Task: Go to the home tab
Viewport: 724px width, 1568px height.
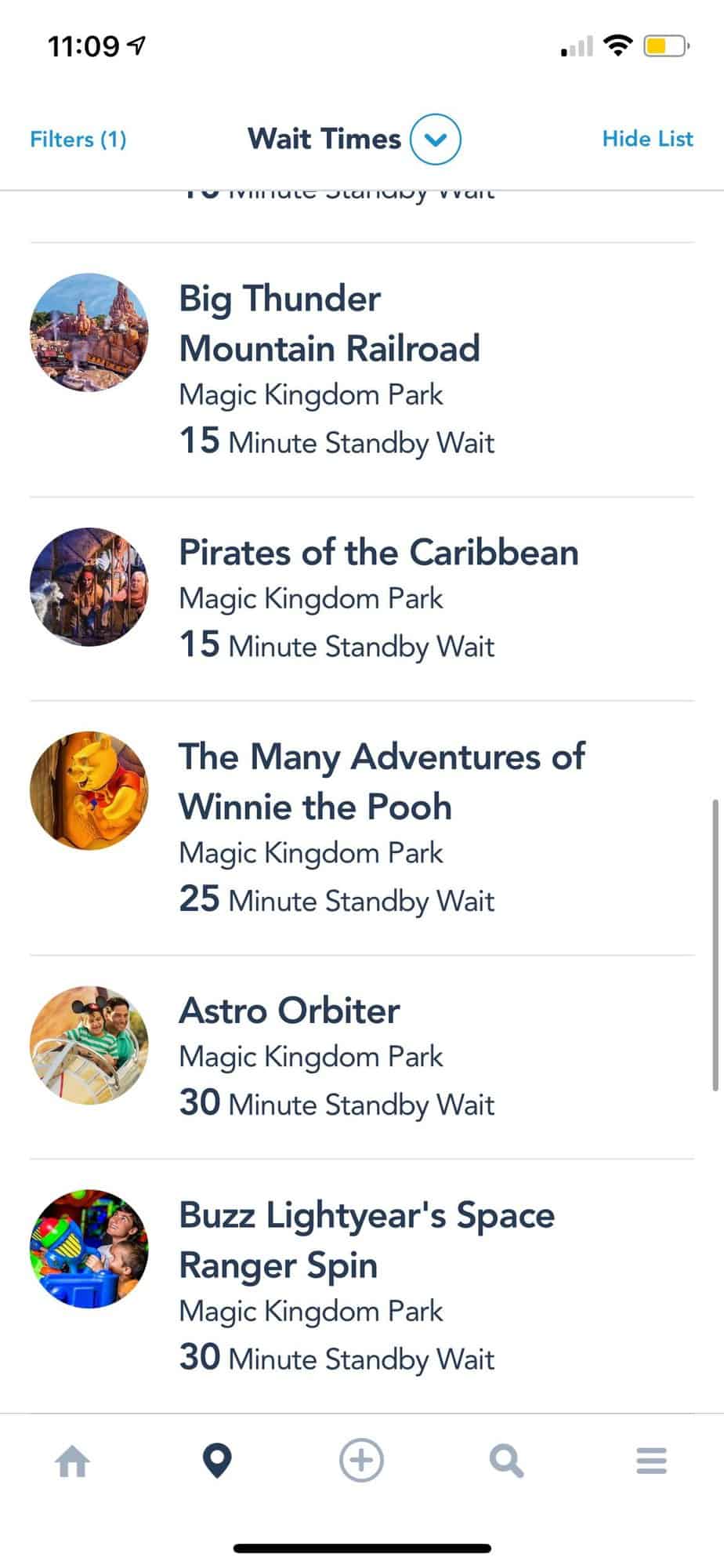Action: point(73,1461)
